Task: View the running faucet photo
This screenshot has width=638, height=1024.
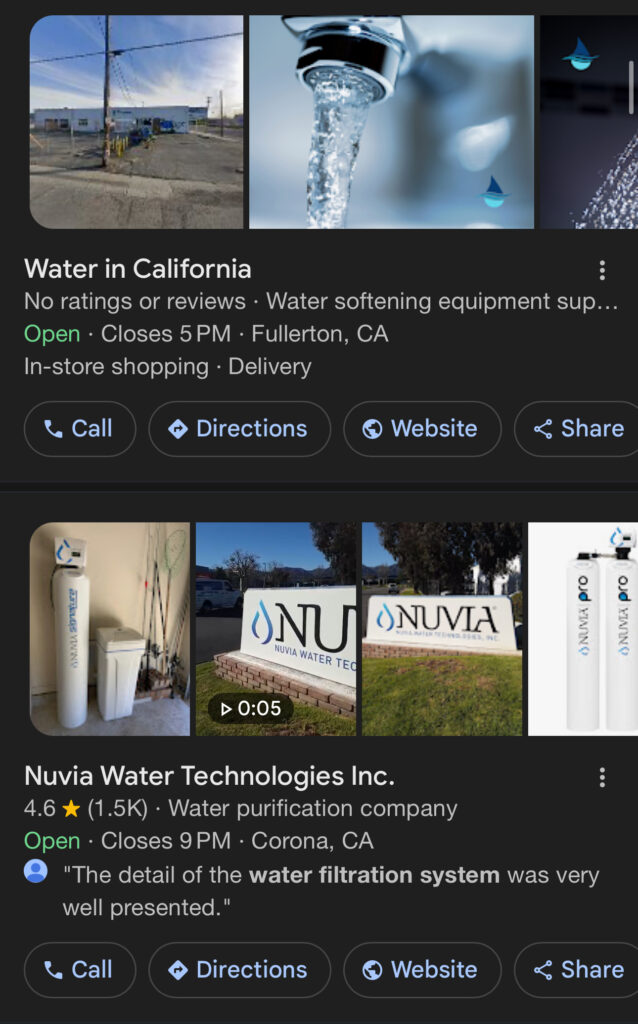Action: [x=391, y=122]
